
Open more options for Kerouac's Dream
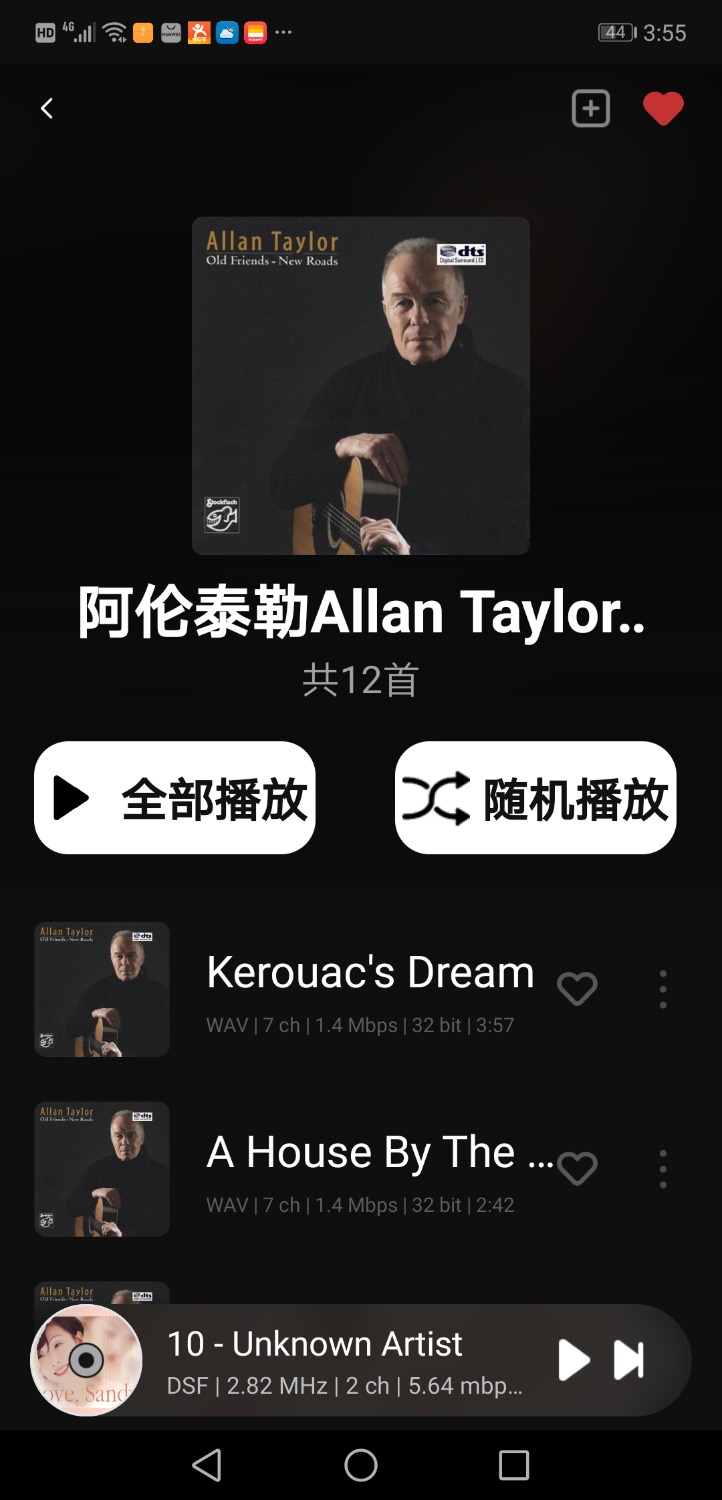[663, 989]
